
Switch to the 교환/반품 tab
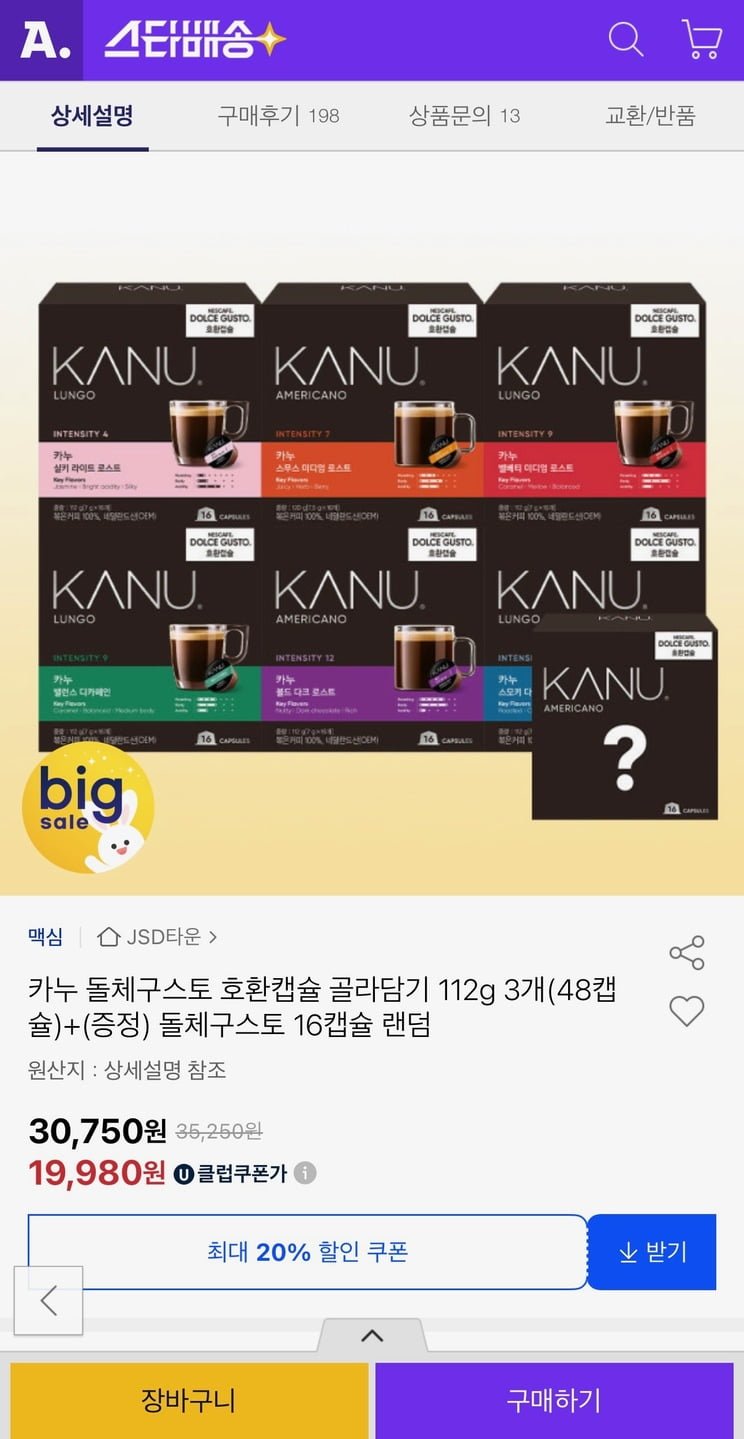pyautogui.click(x=650, y=116)
